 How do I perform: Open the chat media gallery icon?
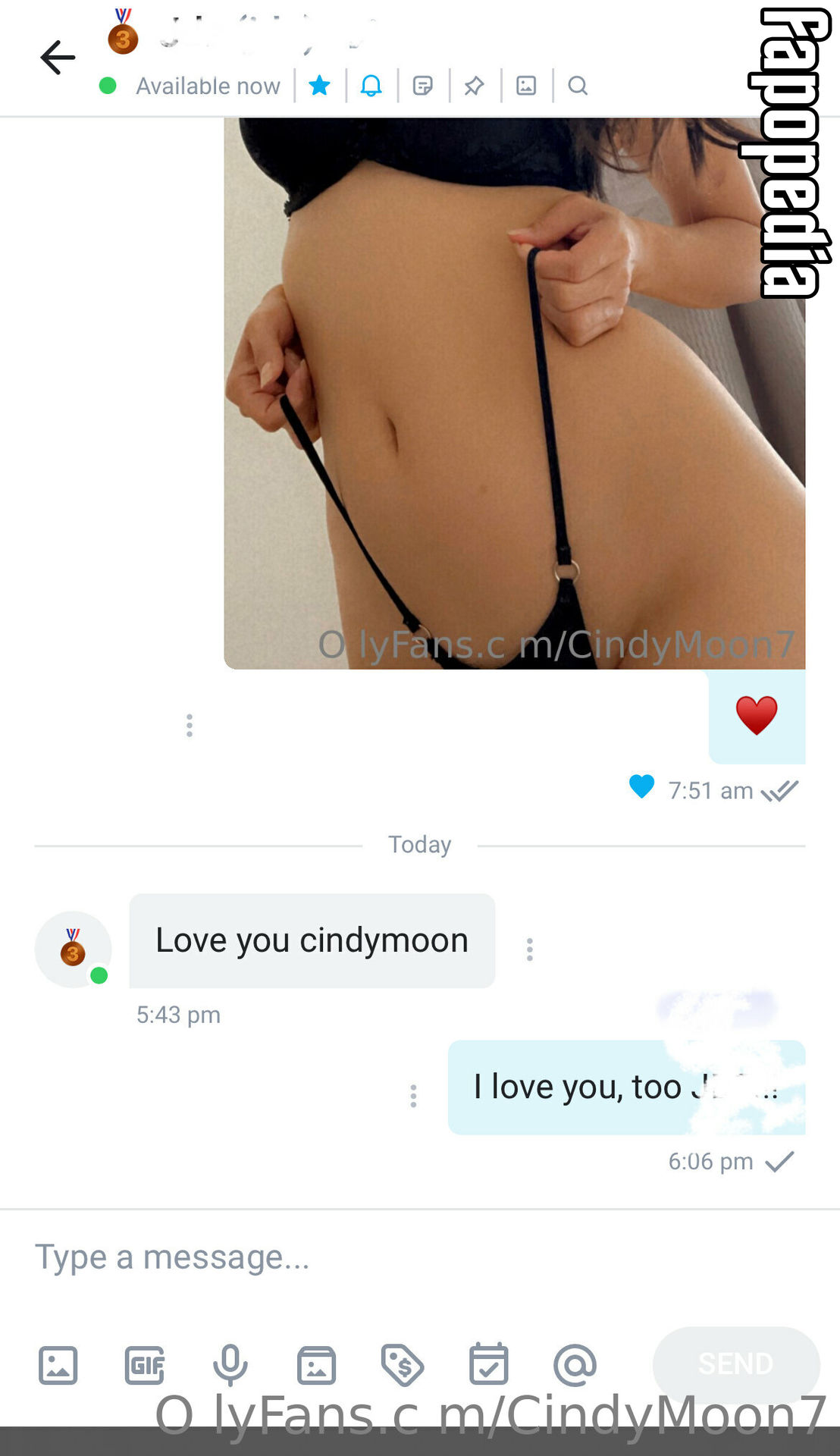[x=526, y=86]
